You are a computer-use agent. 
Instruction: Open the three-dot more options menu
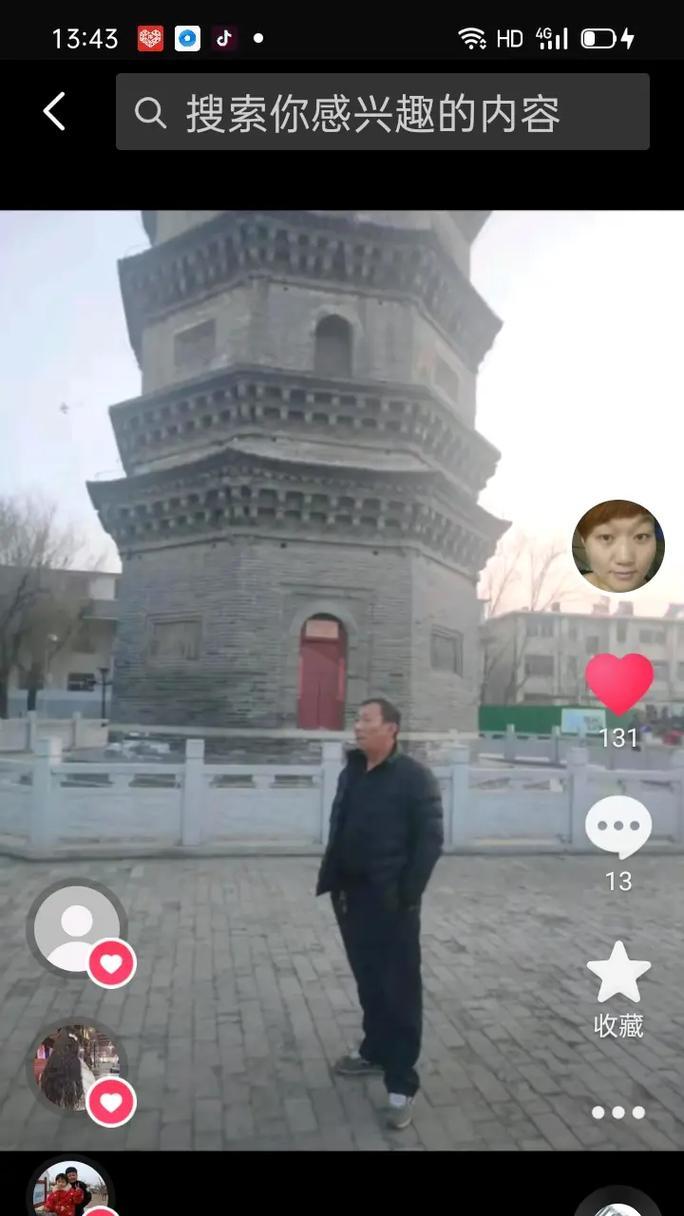pos(618,1112)
